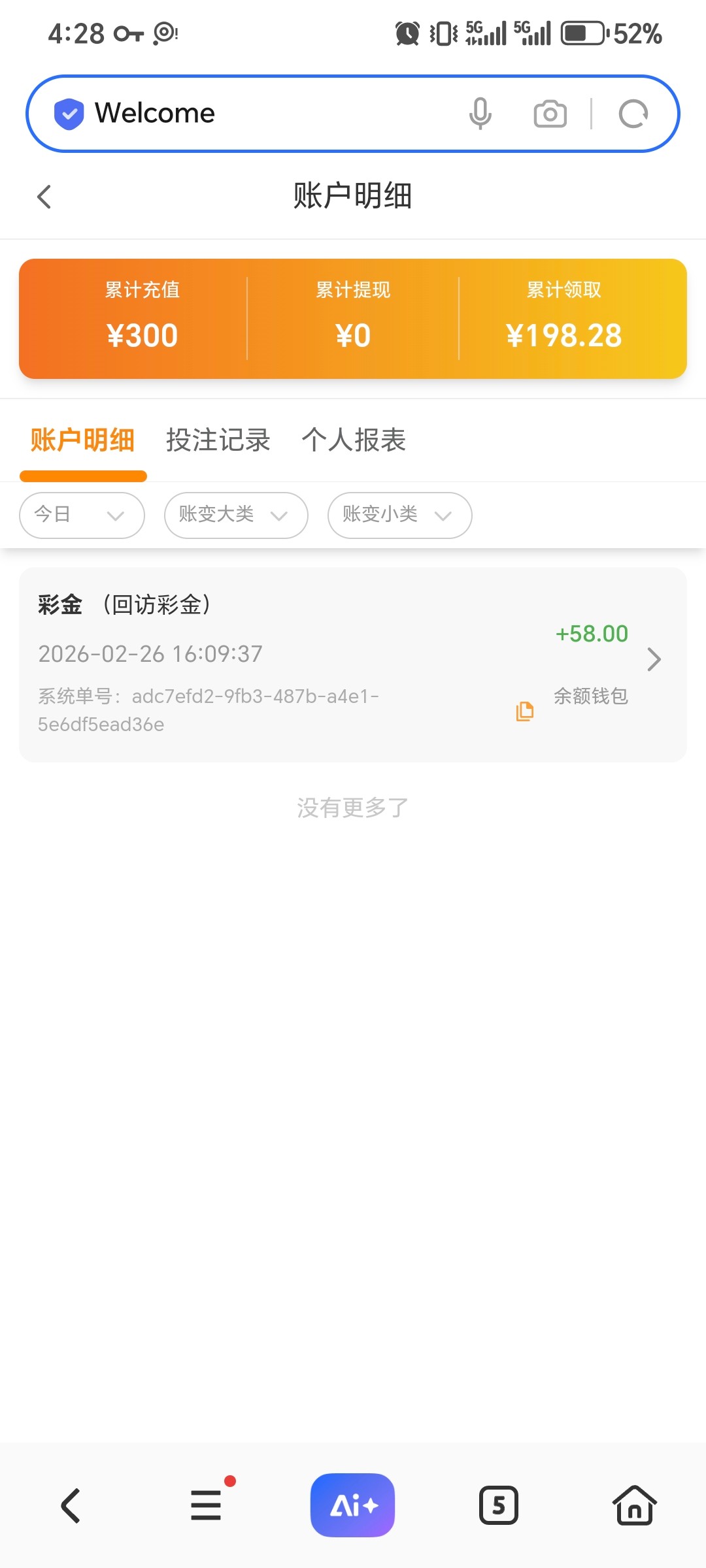Viewport: 706px width, 1568px height.
Task: Open the browser menu with red dot
Action: point(207,1505)
